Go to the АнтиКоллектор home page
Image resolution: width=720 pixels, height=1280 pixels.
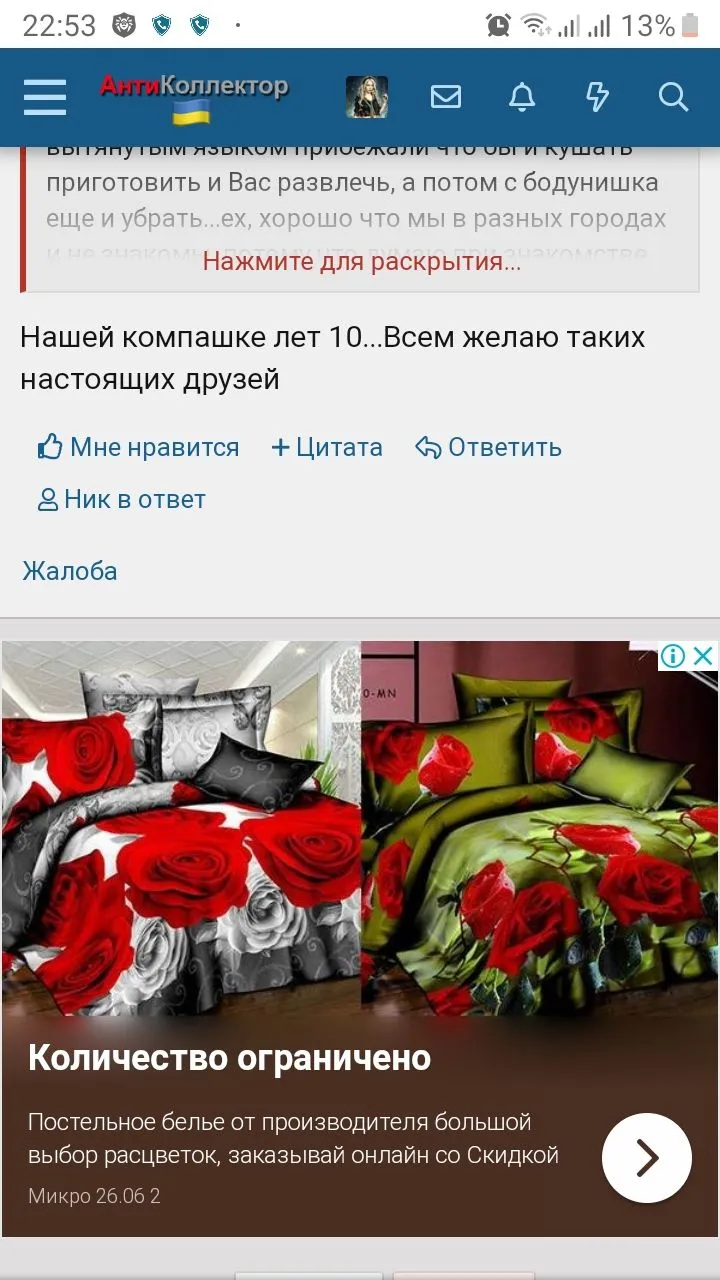click(x=193, y=96)
